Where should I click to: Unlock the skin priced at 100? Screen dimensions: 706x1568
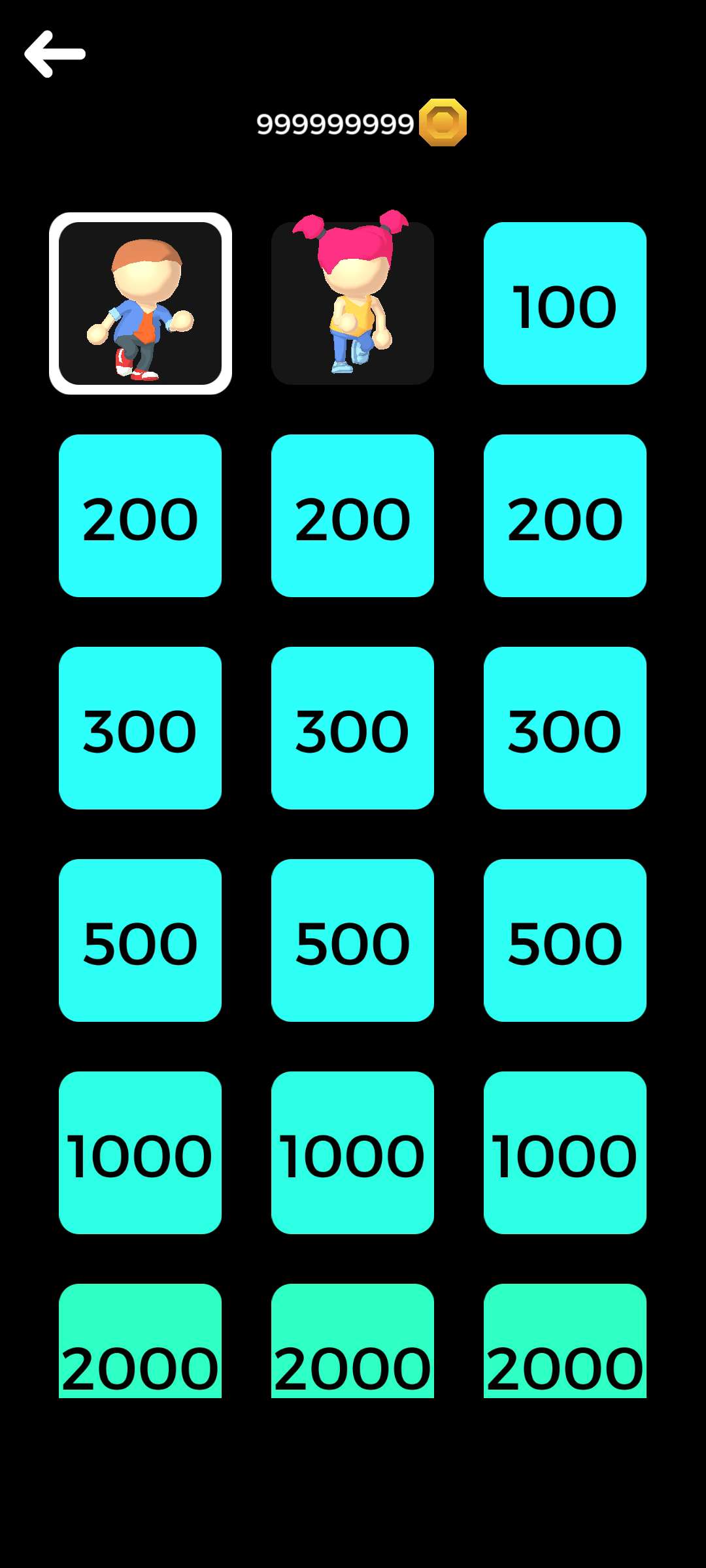565,303
